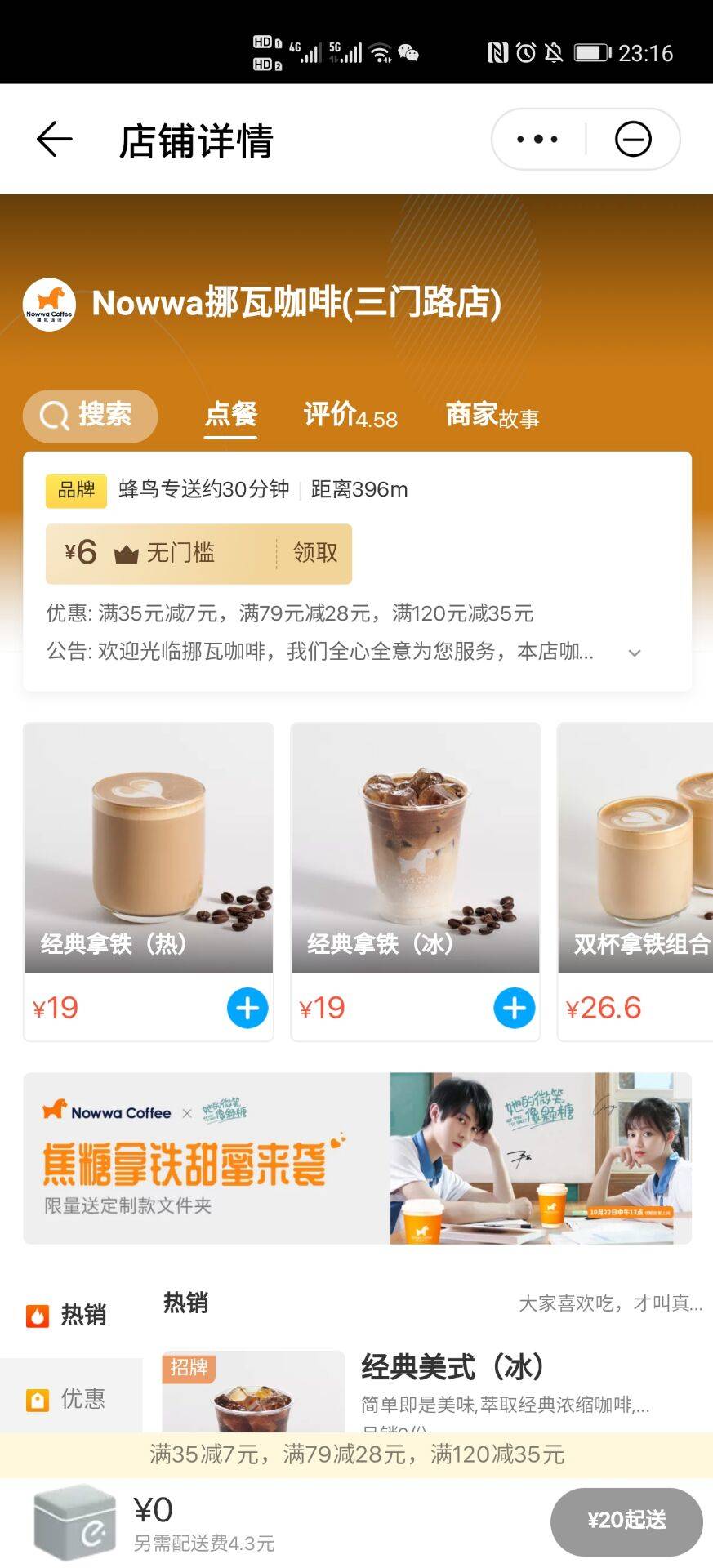Claim the ¥6 无门槛 coupon with 领取
The image size is (713, 1568).
[x=314, y=553]
